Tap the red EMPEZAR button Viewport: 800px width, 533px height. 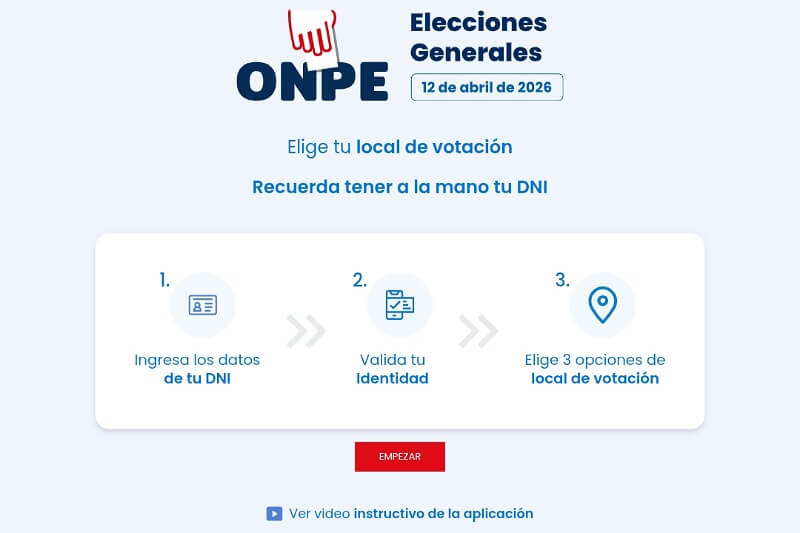pos(399,456)
